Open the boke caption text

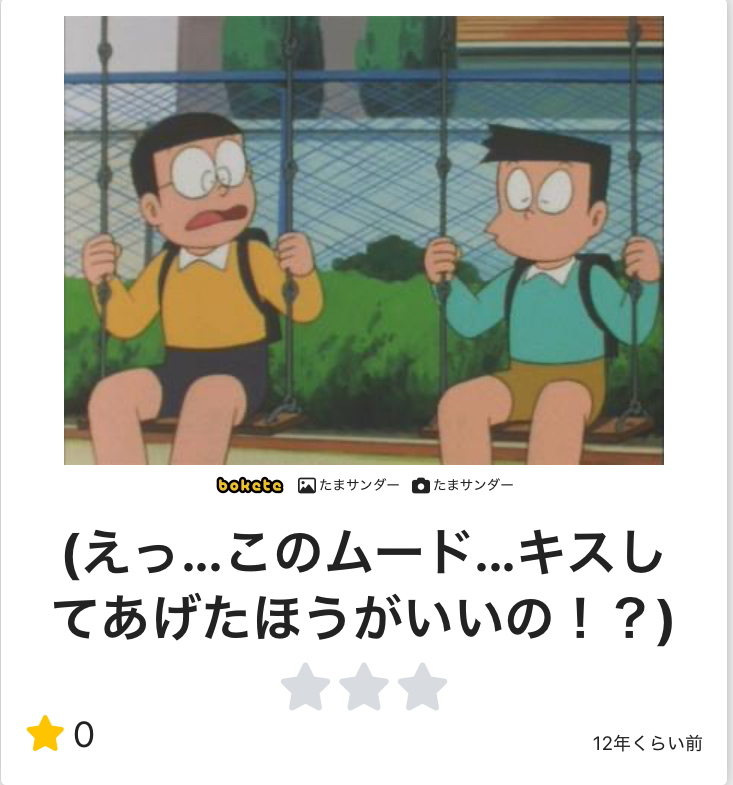(x=364, y=585)
